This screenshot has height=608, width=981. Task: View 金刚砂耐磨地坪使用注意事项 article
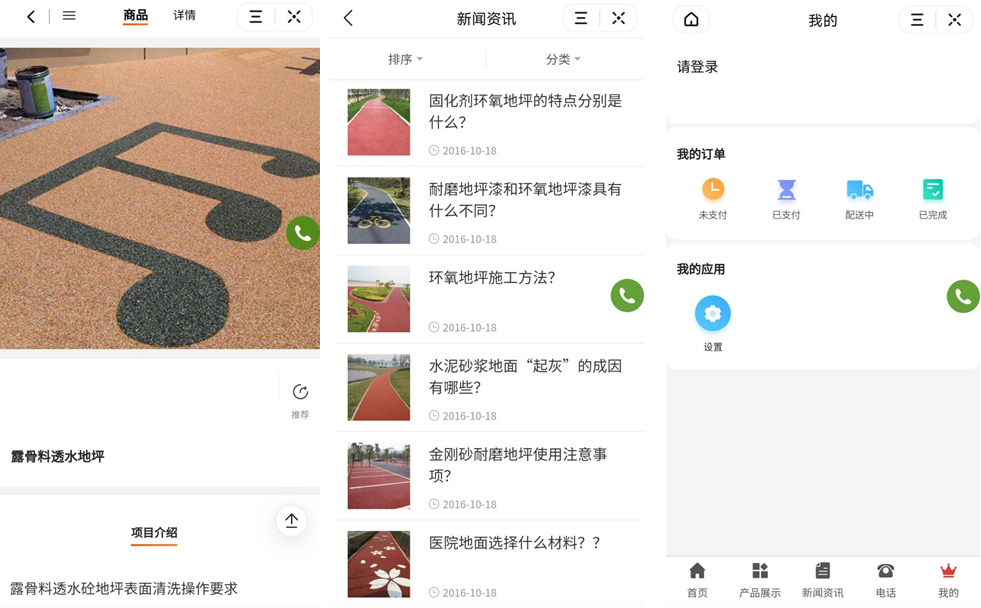(517, 465)
